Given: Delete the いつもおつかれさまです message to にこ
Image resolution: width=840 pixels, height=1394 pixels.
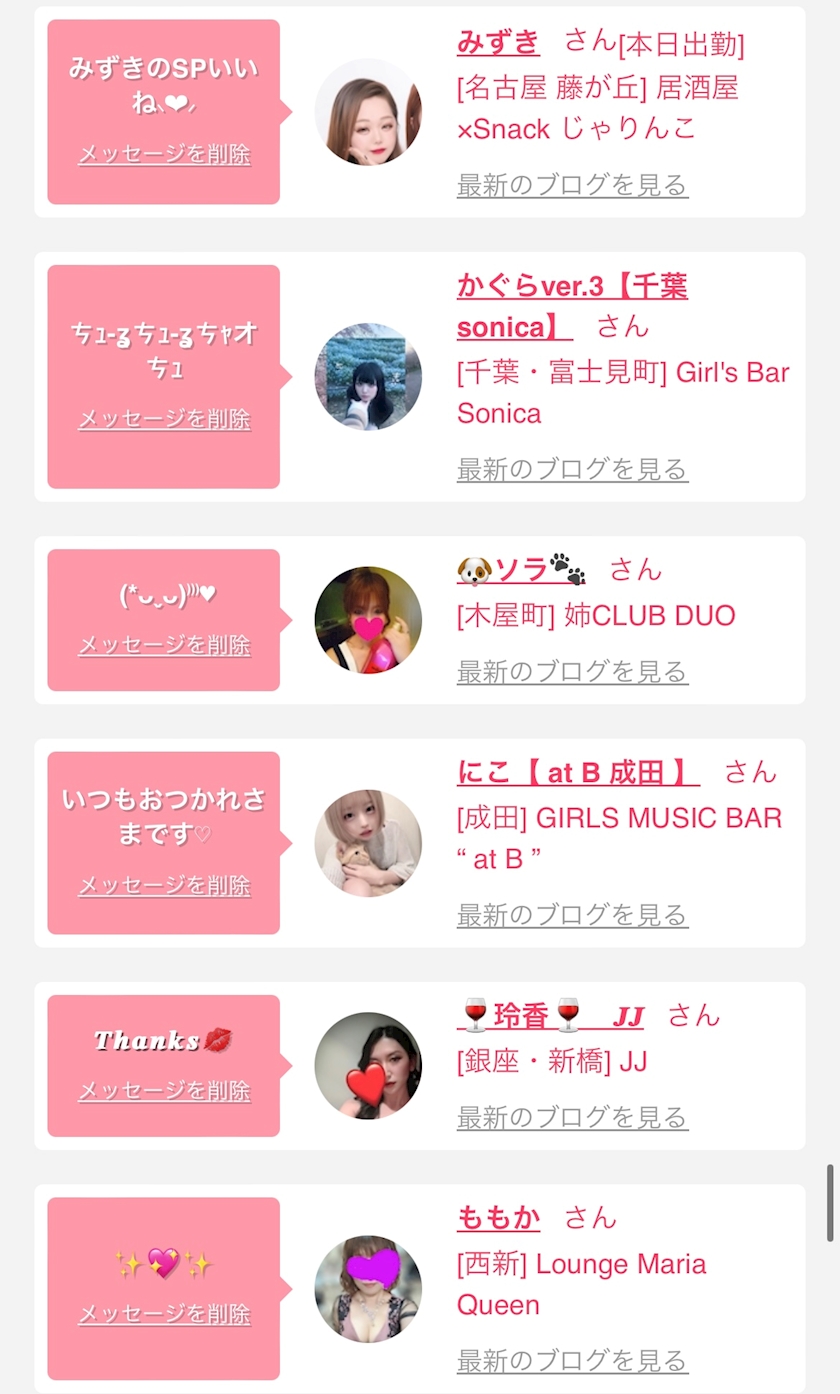Looking at the screenshot, I should (x=164, y=885).
